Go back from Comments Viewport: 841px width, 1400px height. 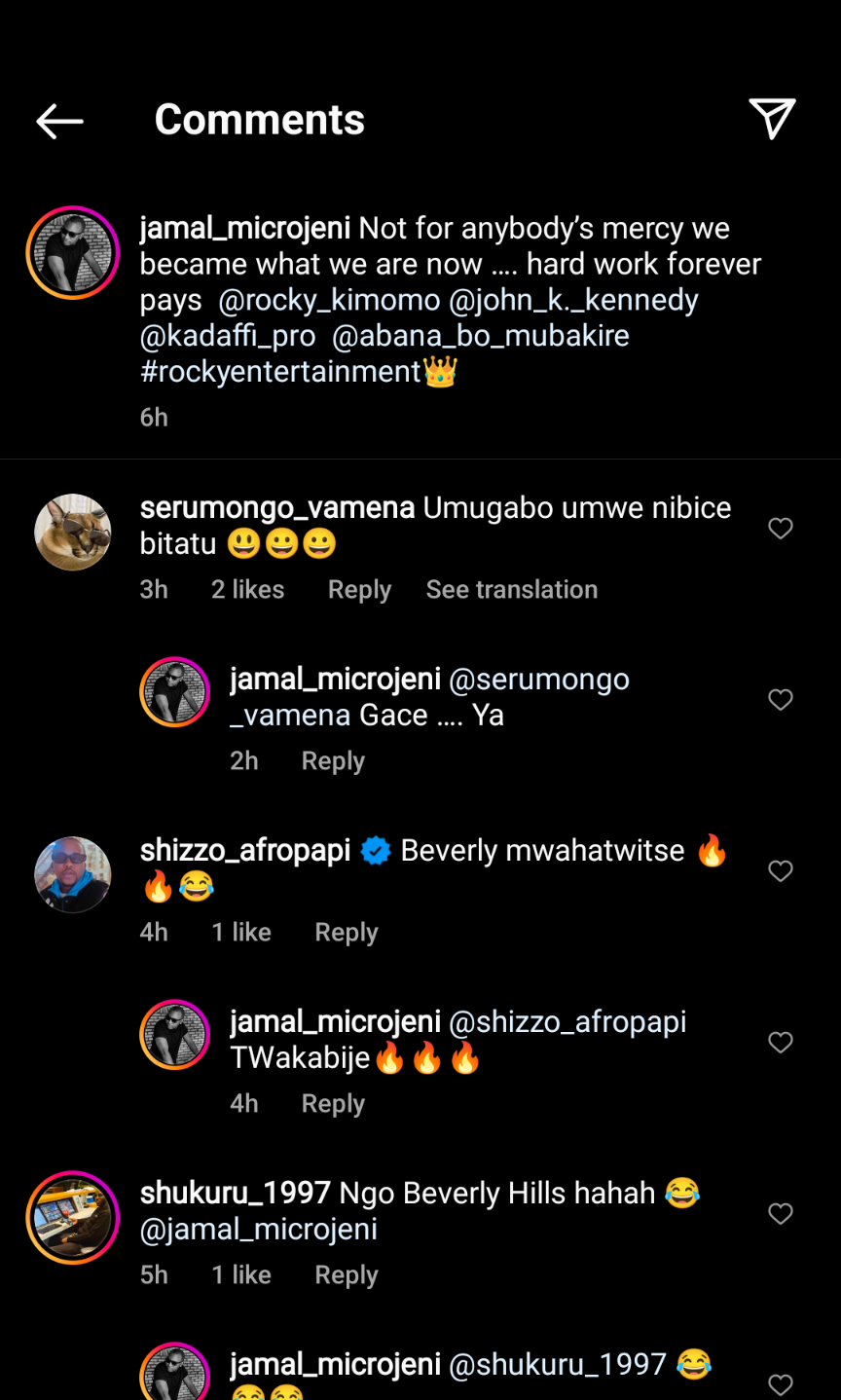coord(59,121)
